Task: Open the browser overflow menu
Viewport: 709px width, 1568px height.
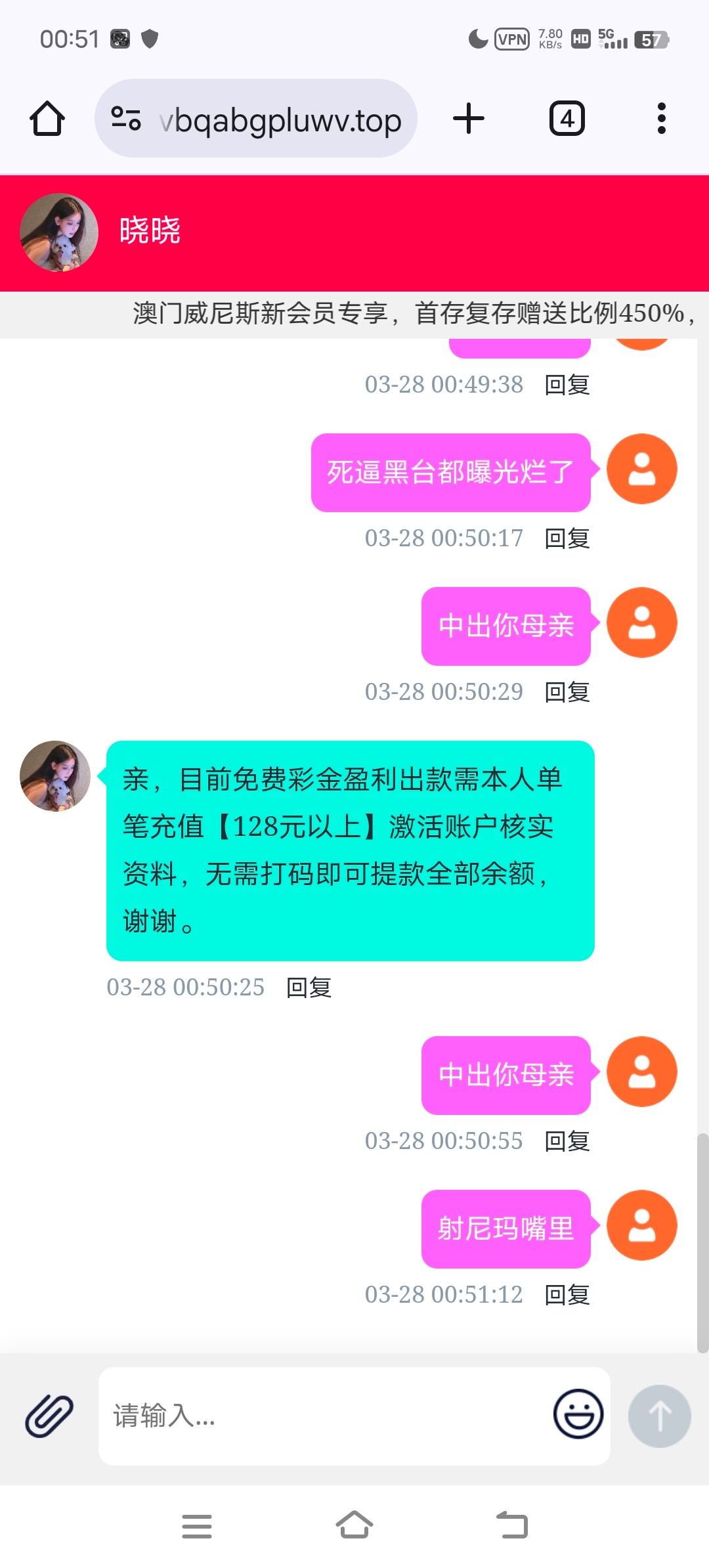Action: click(661, 119)
